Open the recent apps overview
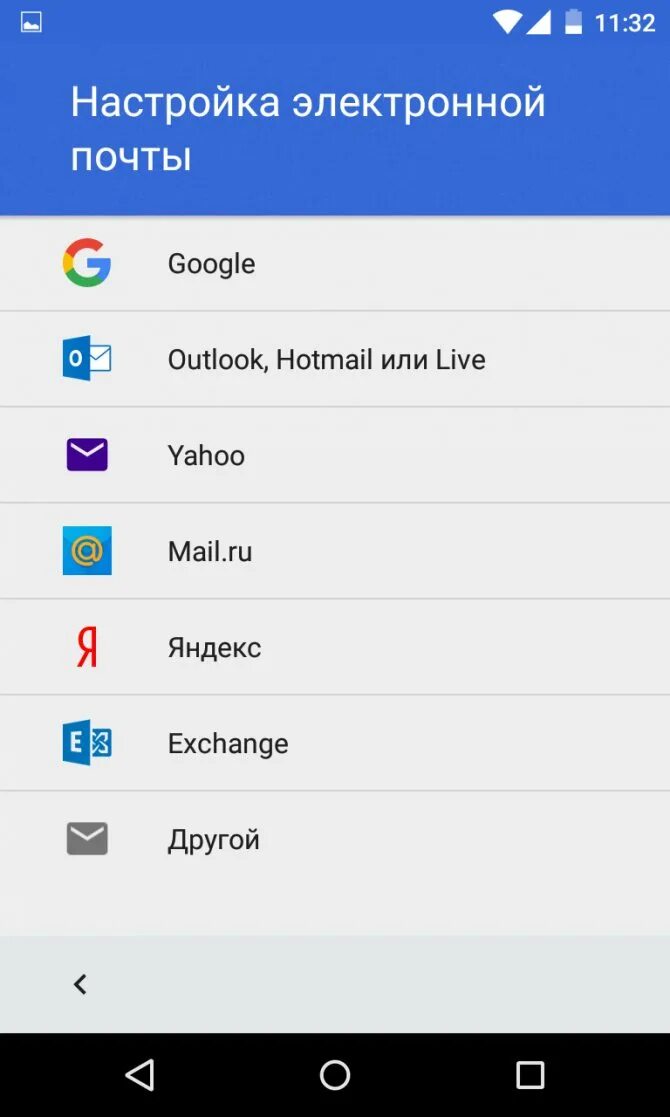 click(x=530, y=1075)
